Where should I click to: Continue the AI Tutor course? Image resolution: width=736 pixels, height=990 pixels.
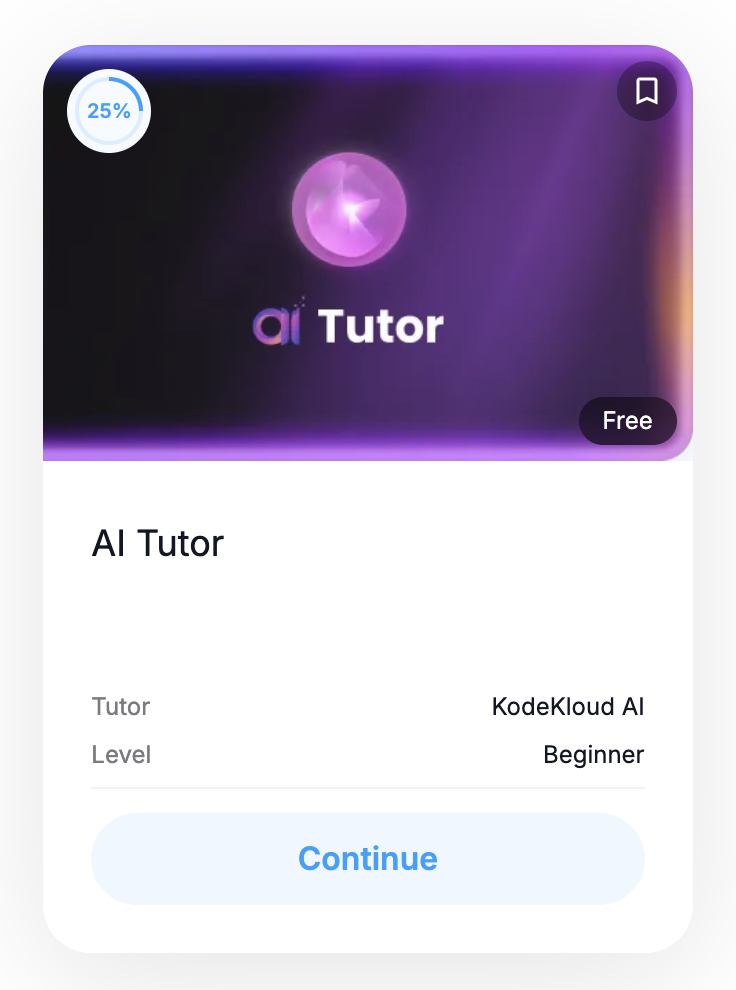pos(367,858)
